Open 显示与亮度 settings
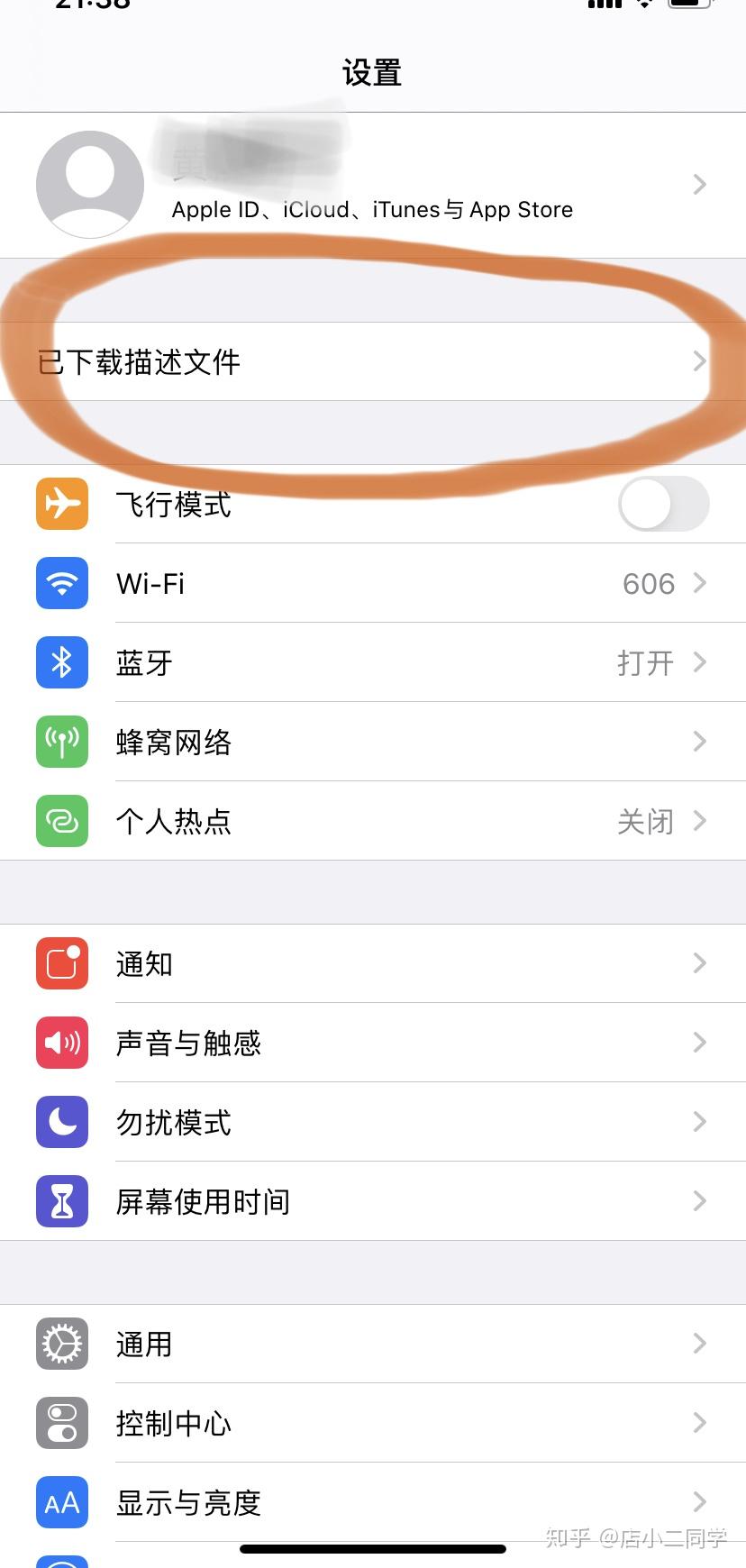Image resolution: width=746 pixels, height=1568 pixels. coord(373,1502)
